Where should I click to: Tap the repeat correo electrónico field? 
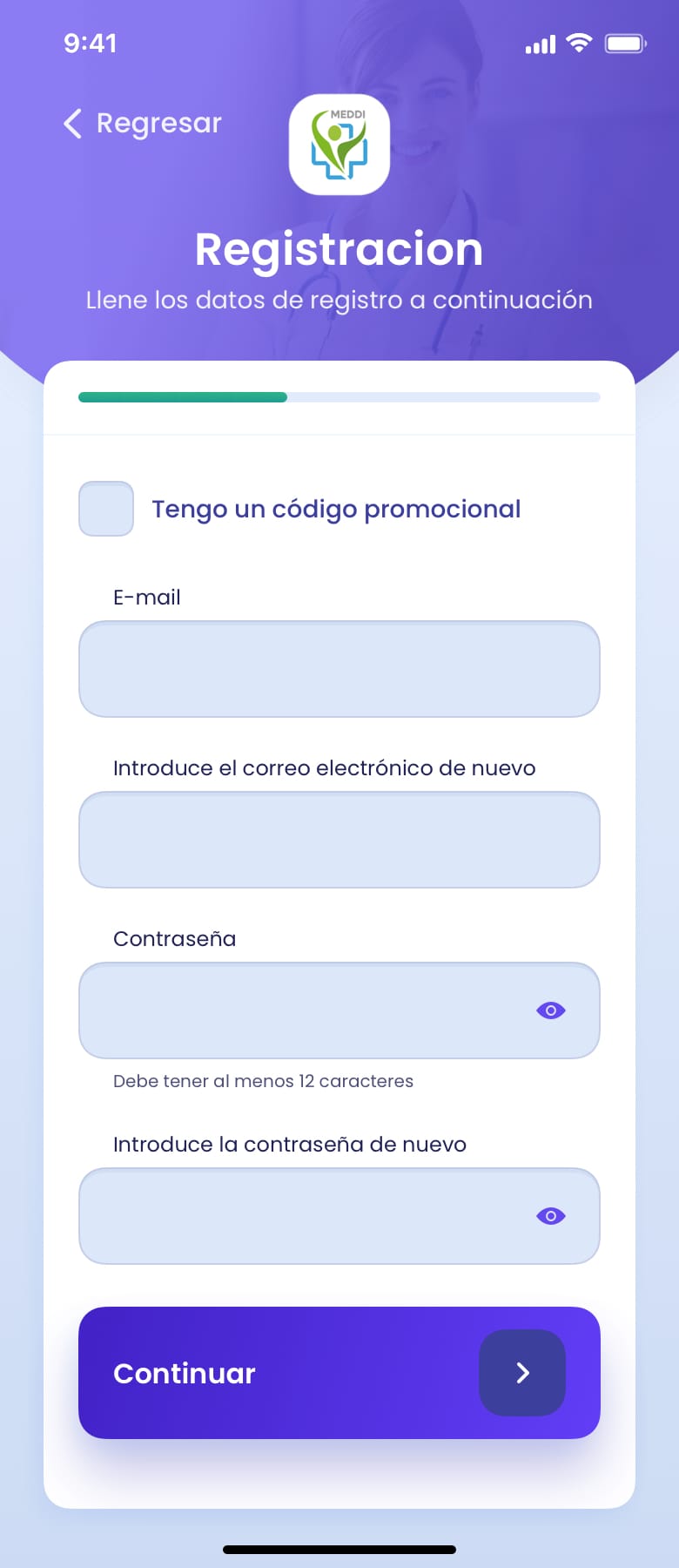click(x=339, y=840)
